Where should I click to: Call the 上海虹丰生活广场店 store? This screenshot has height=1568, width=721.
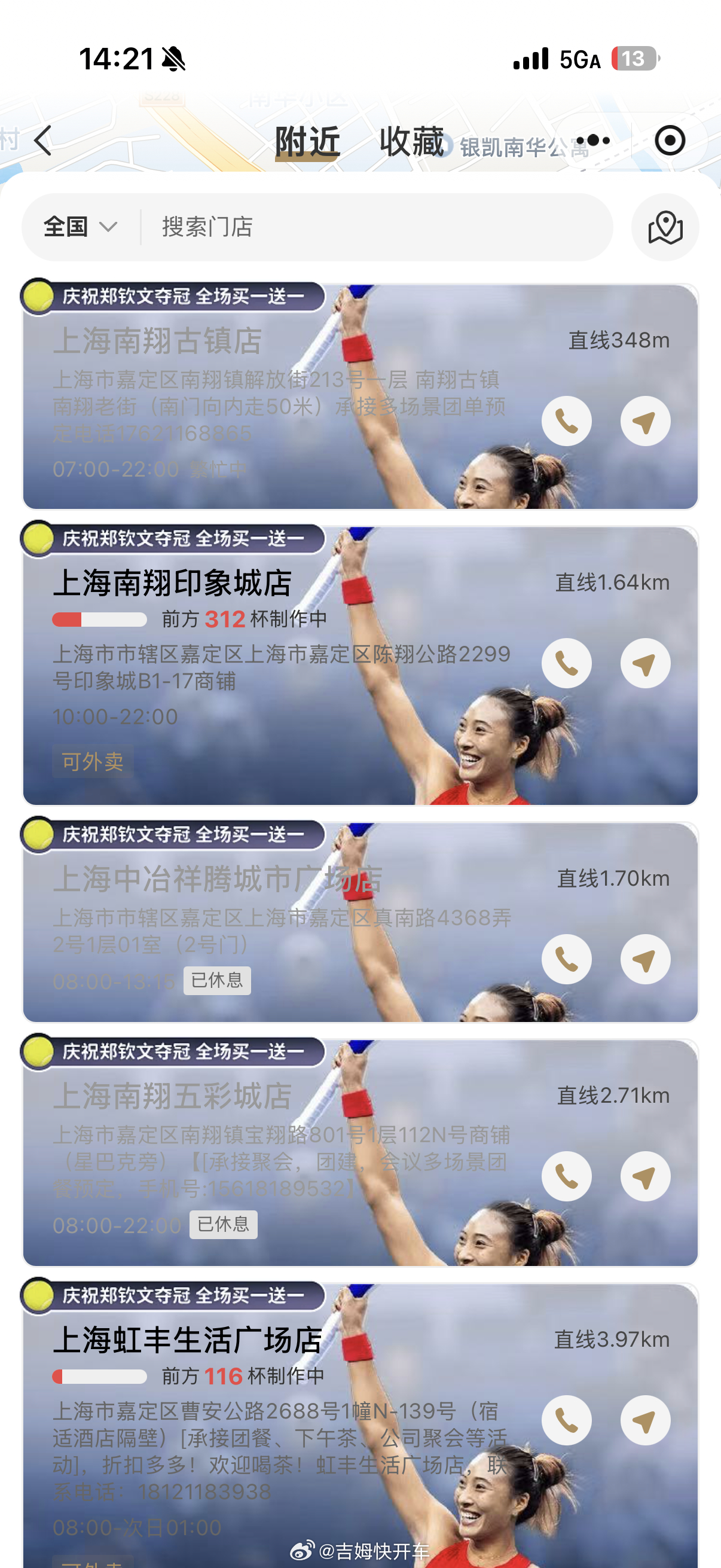tap(566, 1420)
